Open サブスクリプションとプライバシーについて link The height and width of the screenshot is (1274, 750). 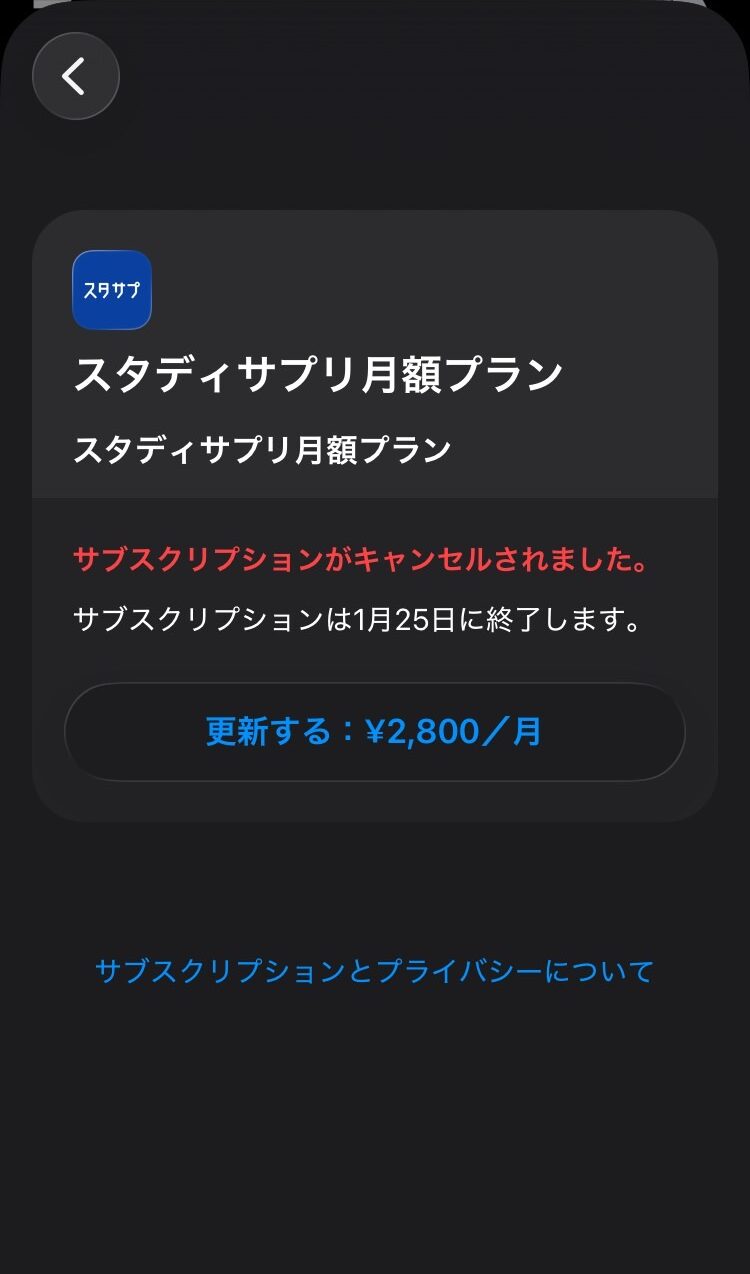click(x=374, y=970)
